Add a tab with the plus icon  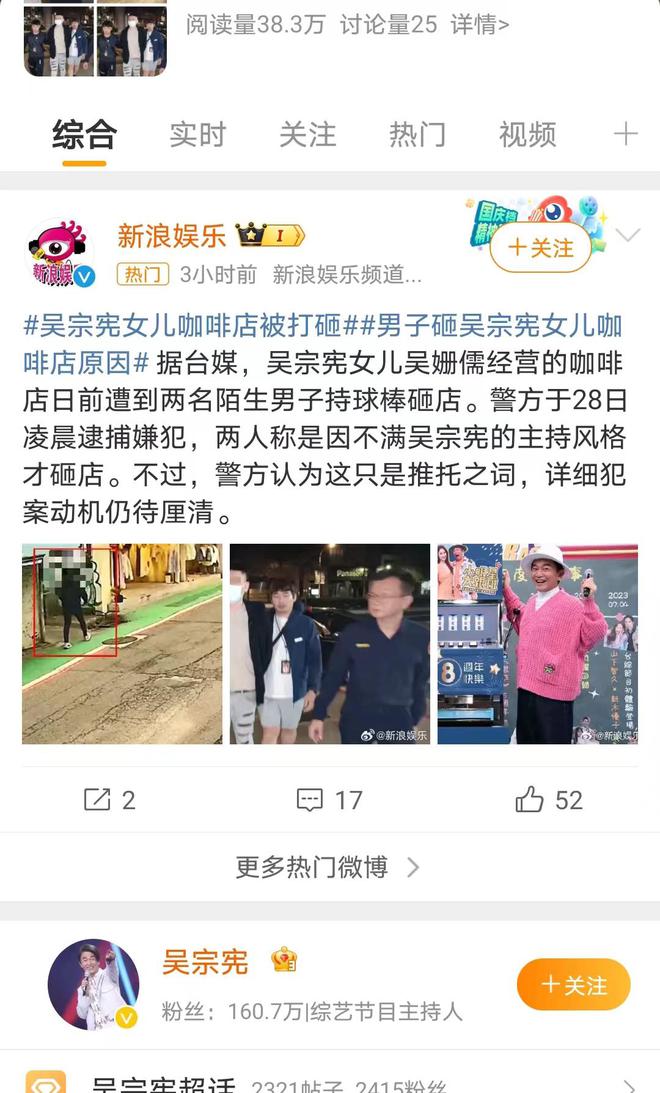click(625, 134)
